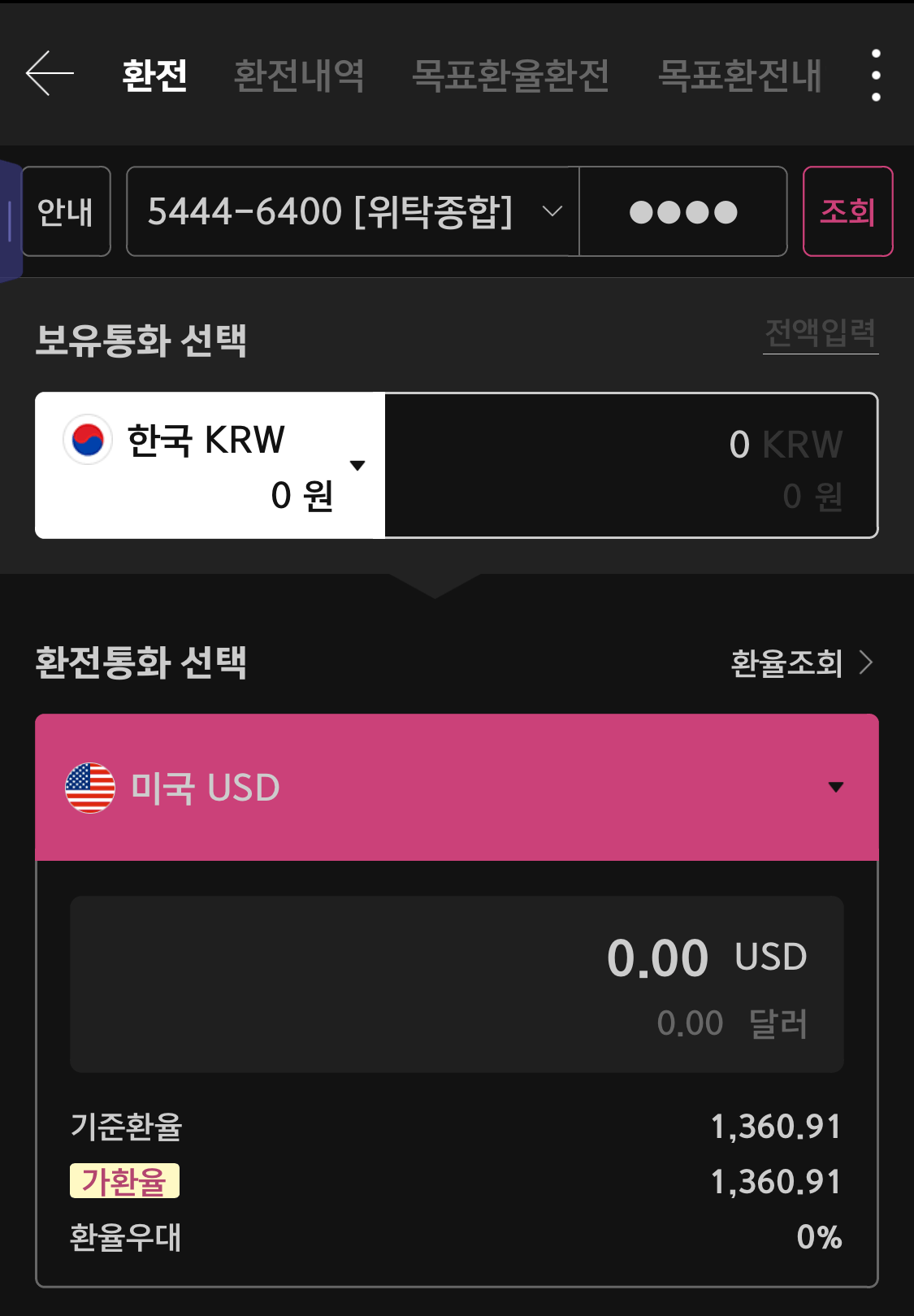
Task: Open the overflow three-dot menu
Action: tap(876, 75)
